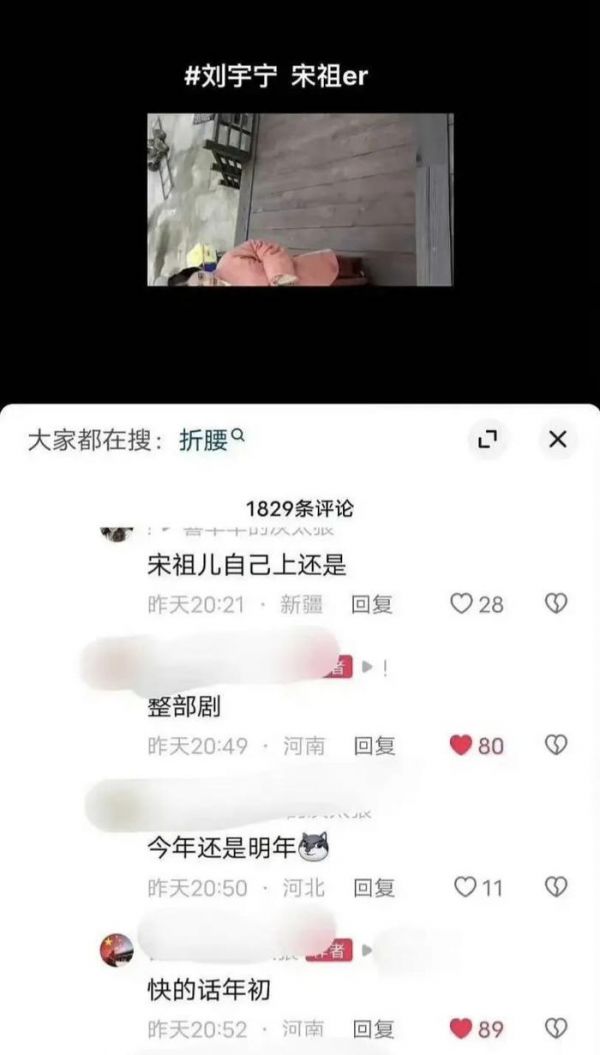Reply to the comment 宋祖儿自己上还是
Viewport: 600px width, 1055px height.
click(372, 603)
